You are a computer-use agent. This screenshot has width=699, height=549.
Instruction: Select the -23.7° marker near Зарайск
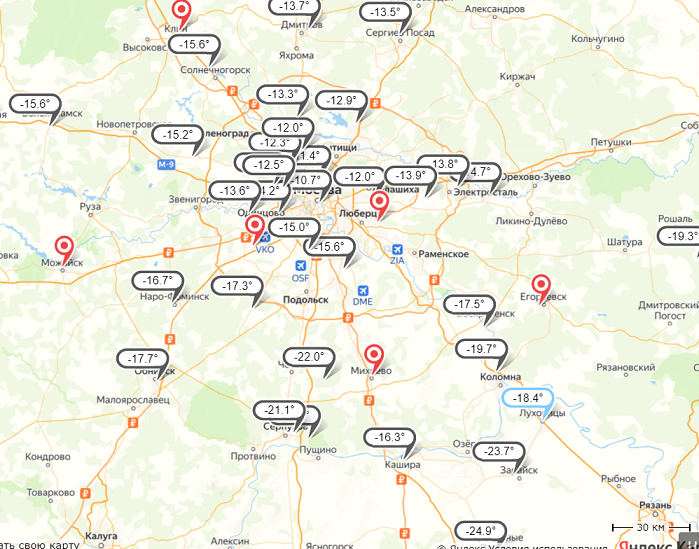(498, 451)
